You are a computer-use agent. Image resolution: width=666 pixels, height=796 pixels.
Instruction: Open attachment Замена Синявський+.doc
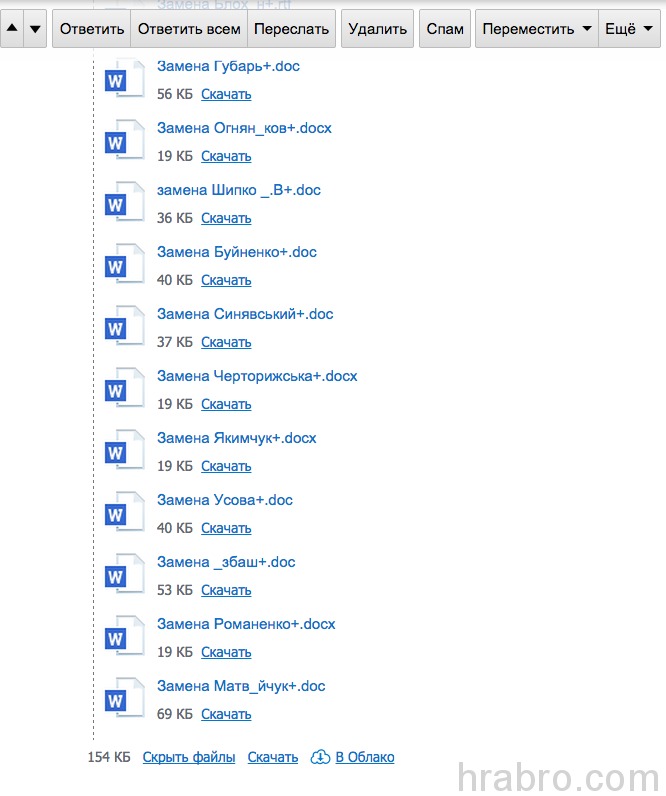245,314
